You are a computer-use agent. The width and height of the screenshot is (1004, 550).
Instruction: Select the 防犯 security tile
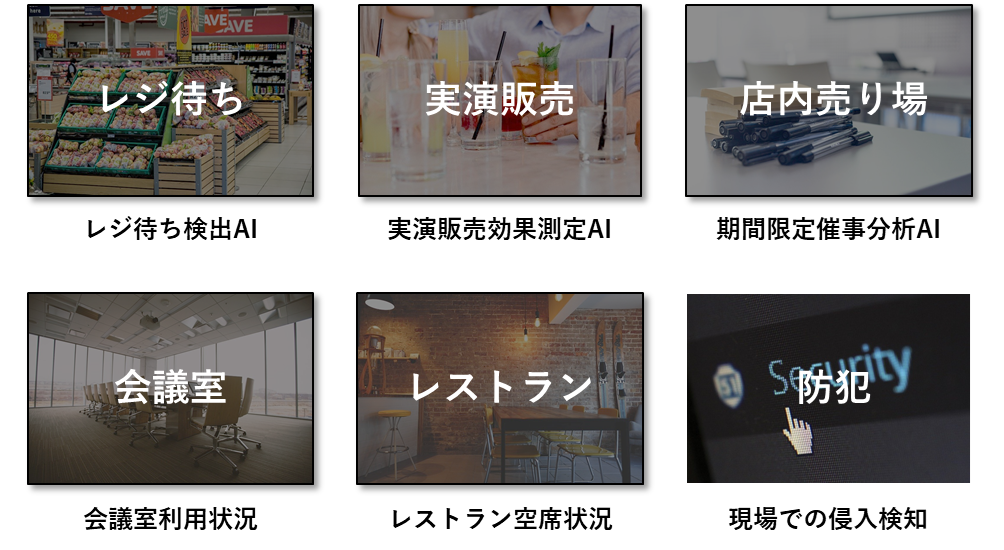coord(829,388)
